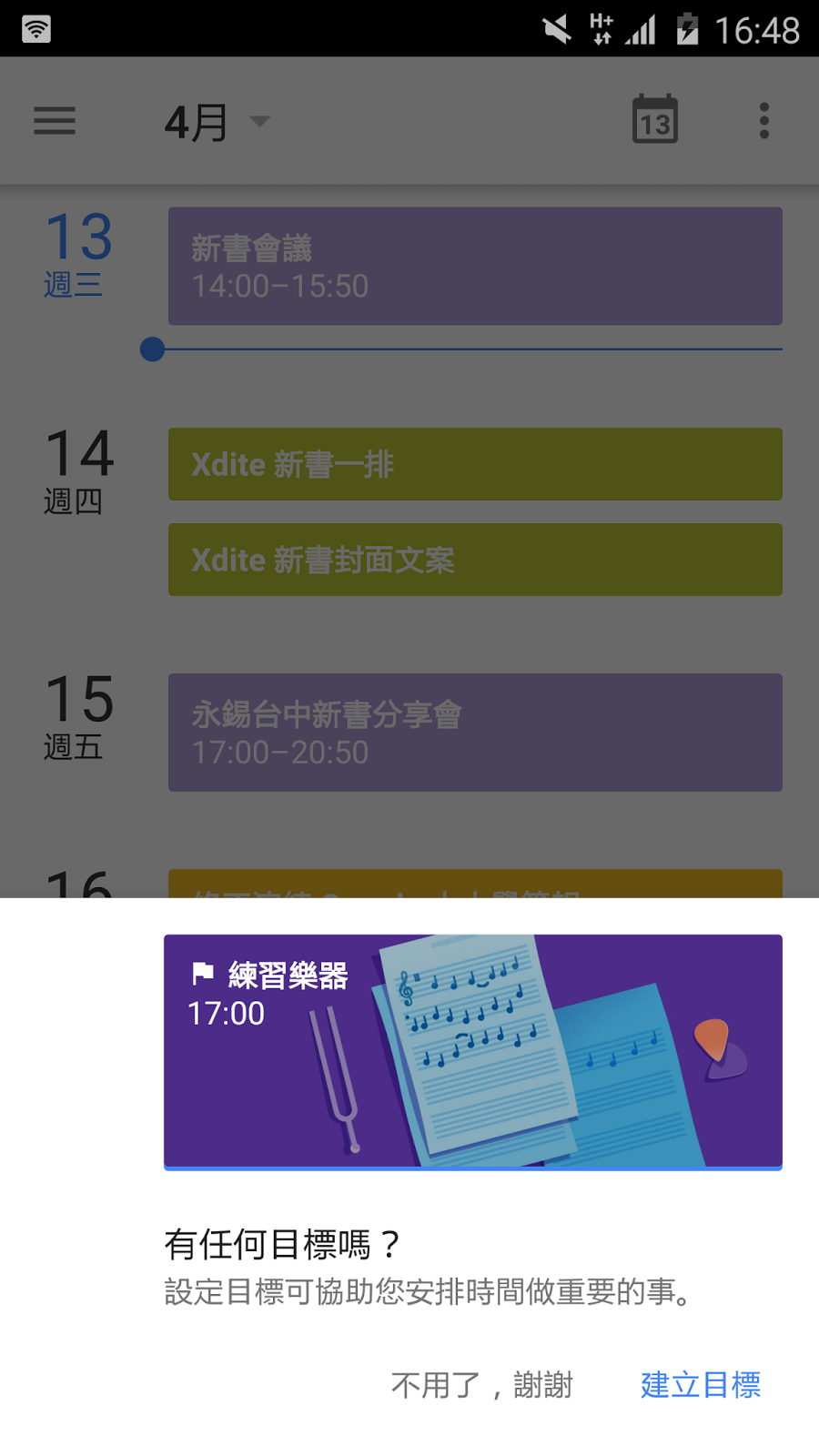The image size is (819, 1456).
Task: Open the Xdite 新書封面文案 event
Action: 475,560
